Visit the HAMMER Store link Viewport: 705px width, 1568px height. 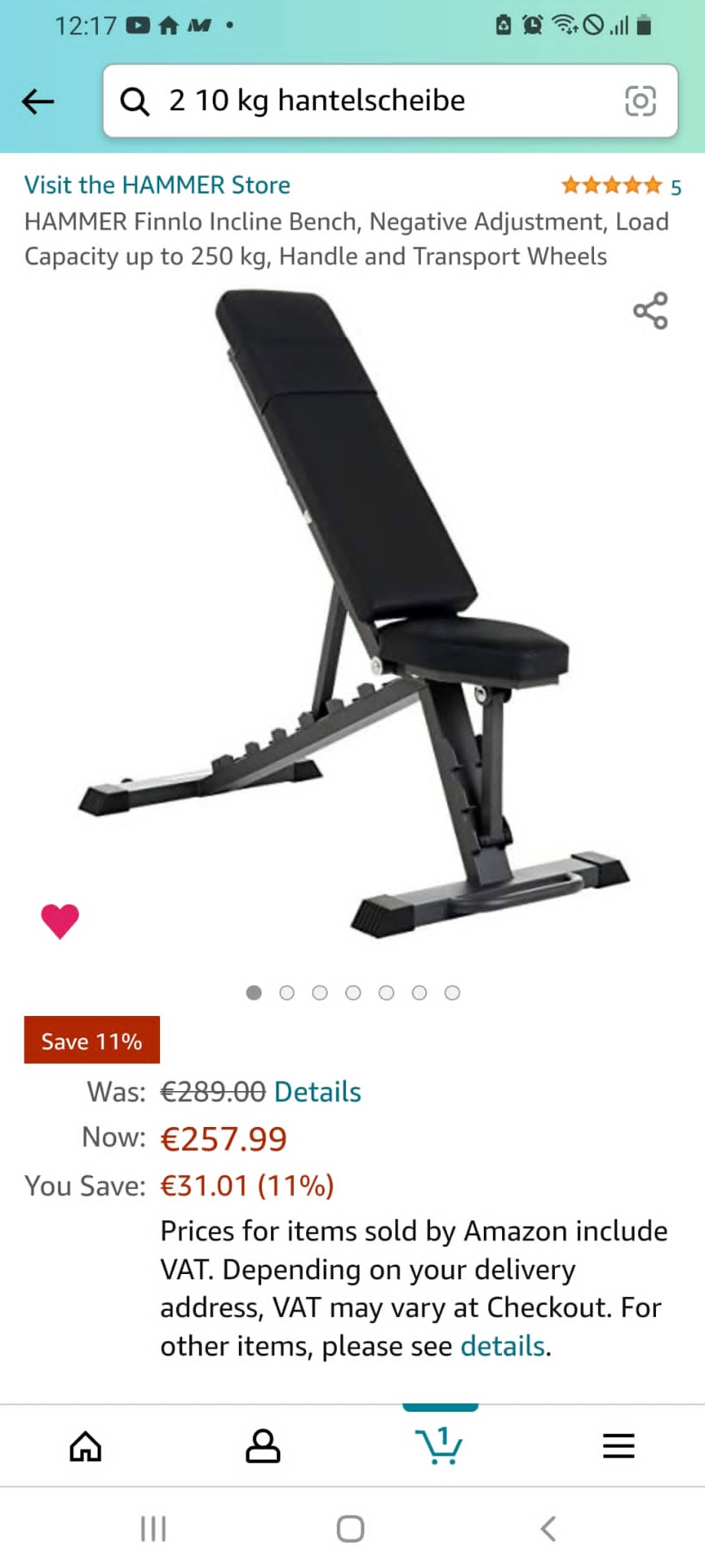(x=157, y=185)
